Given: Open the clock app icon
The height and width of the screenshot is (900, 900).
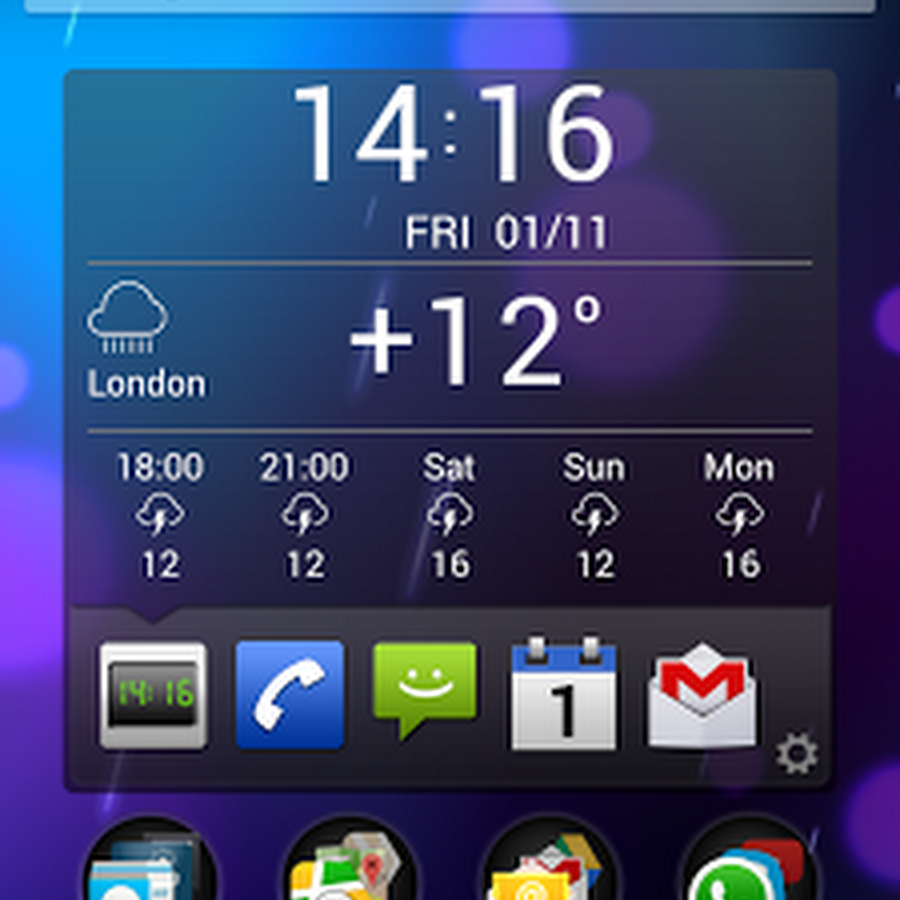Looking at the screenshot, I should tap(152, 696).
